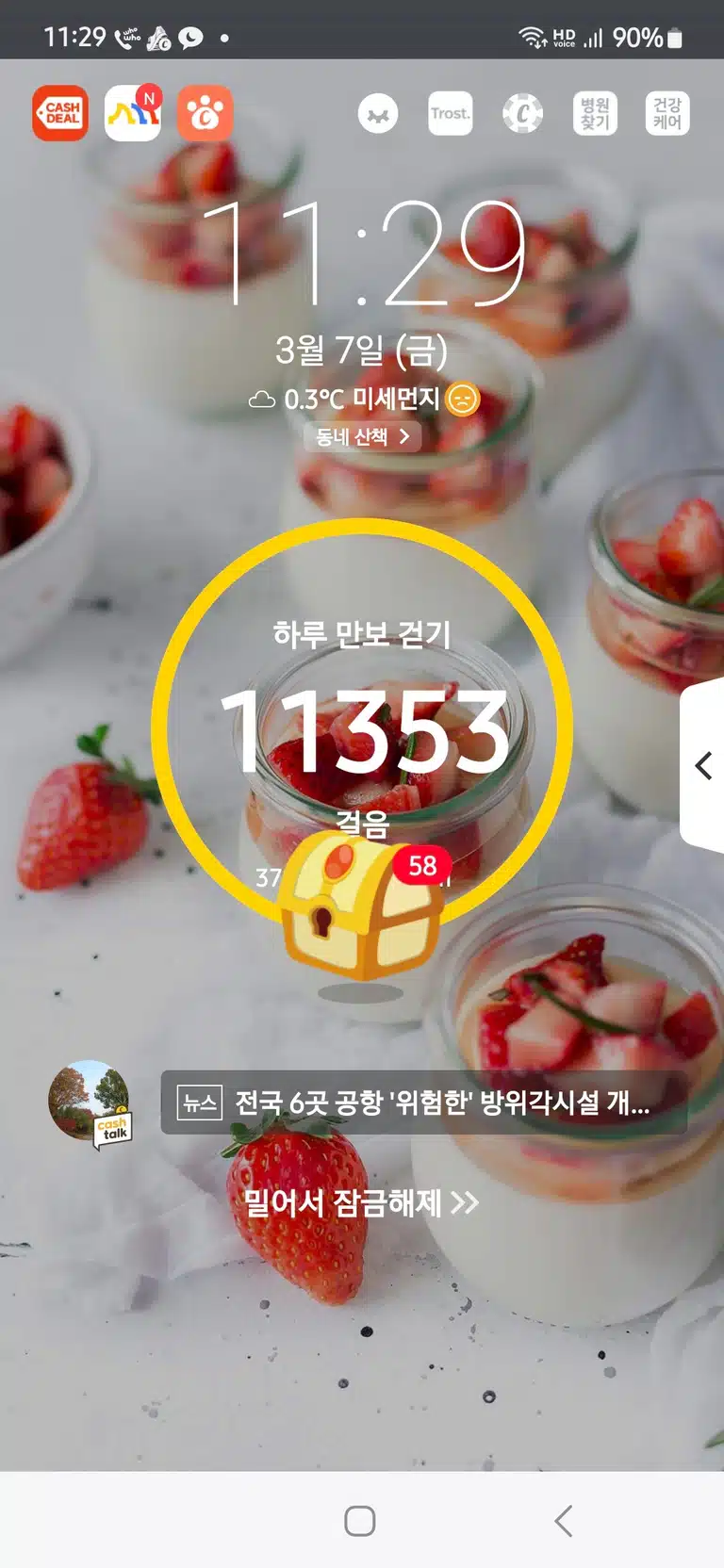Viewport: 724px width, 1568px height.
Task: Tap the orange paw print icon
Action: pyautogui.click(x=206, y=113)
